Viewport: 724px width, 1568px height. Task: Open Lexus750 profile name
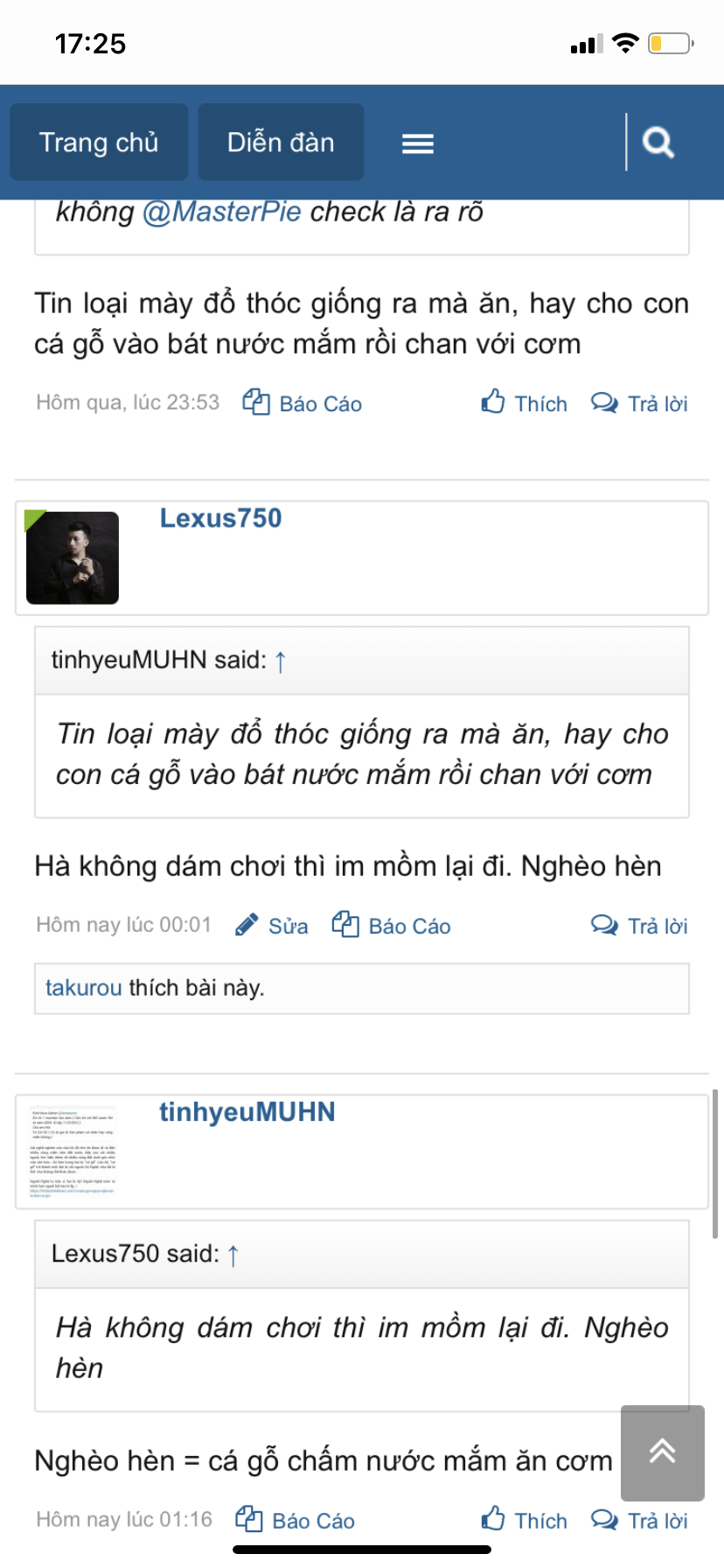(x=220, y=518)
